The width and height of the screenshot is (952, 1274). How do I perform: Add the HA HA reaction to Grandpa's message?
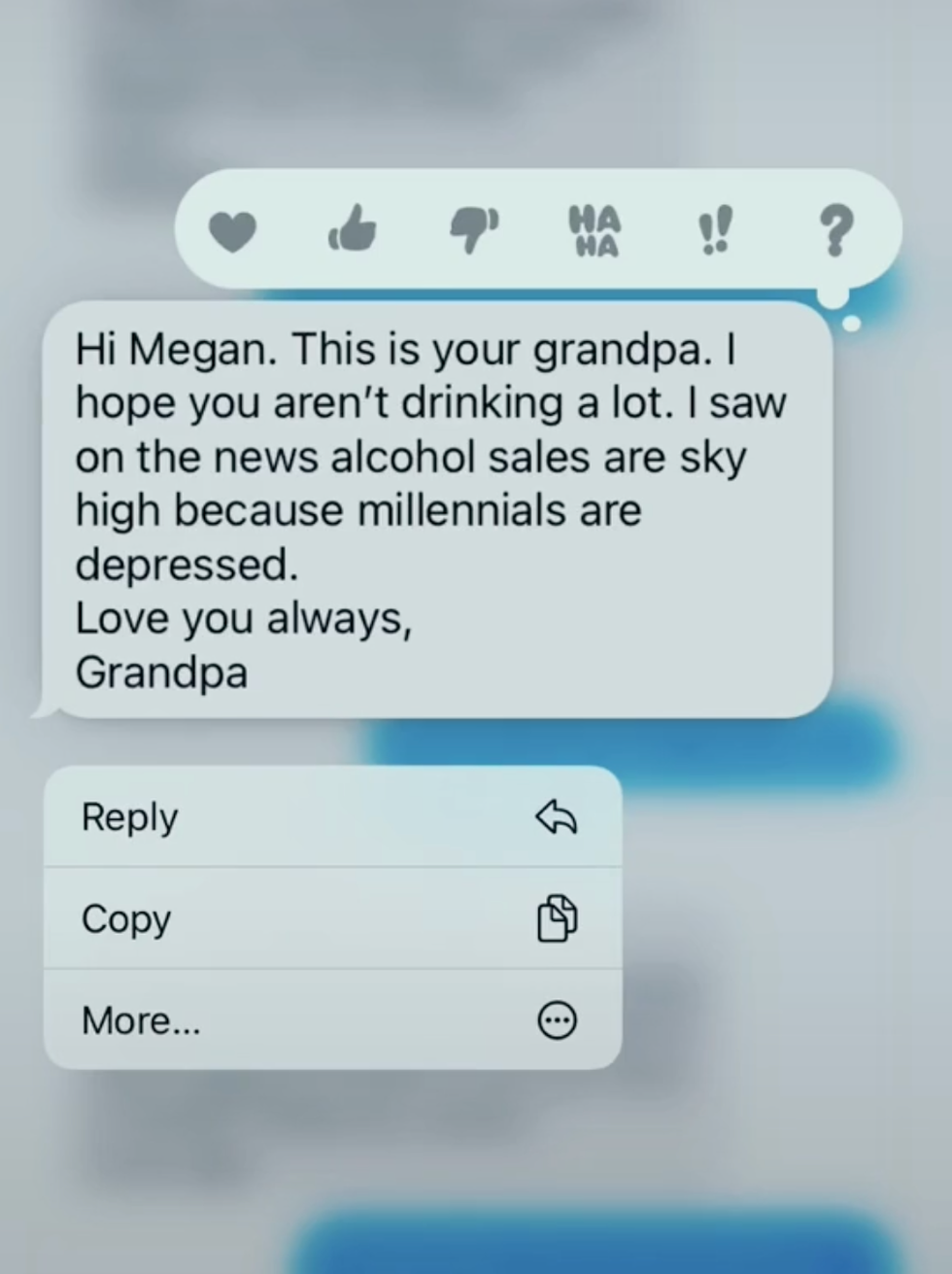[594, 232]
